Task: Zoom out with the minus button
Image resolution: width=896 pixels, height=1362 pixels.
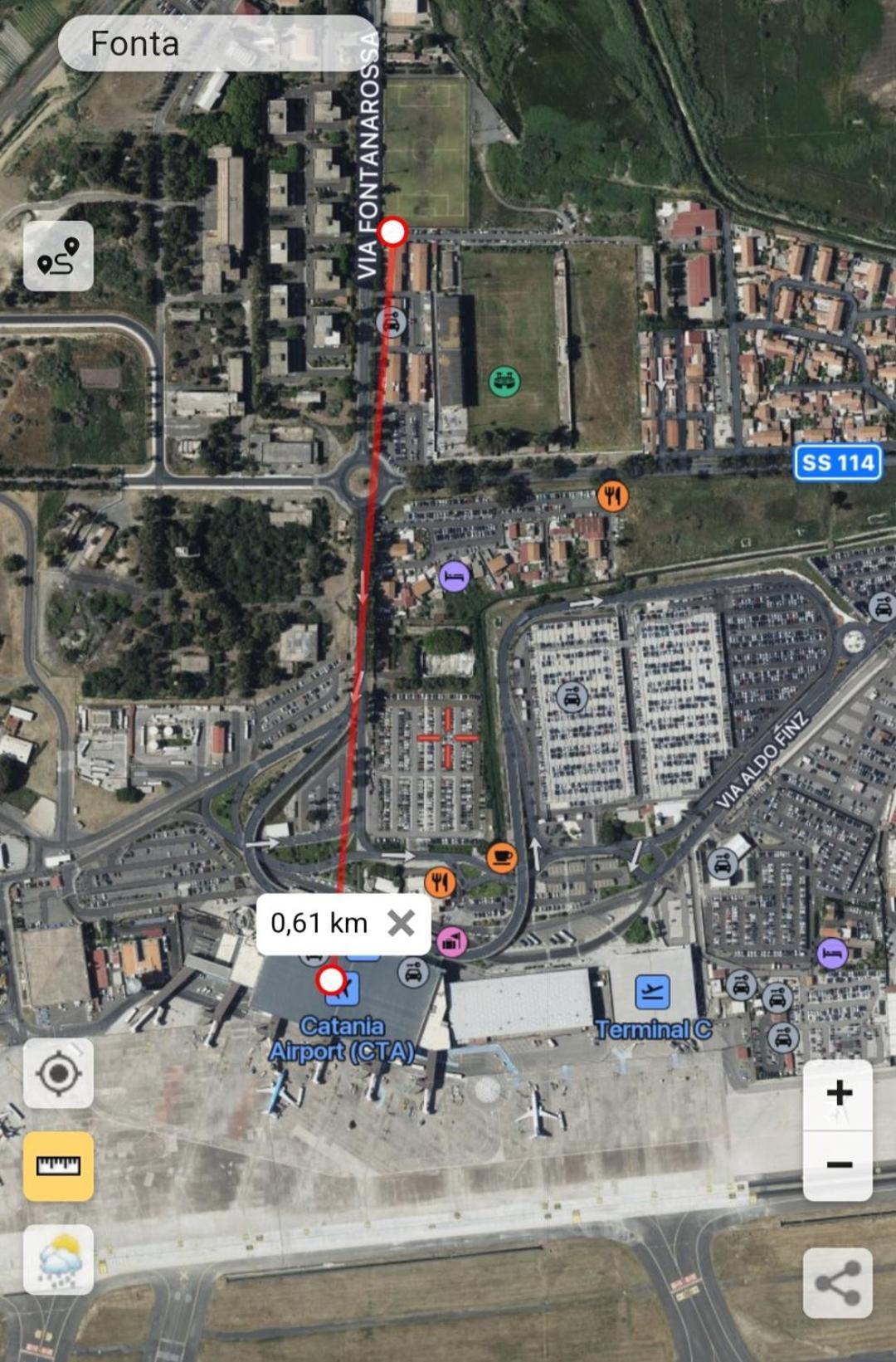Action: (838, 1164)
